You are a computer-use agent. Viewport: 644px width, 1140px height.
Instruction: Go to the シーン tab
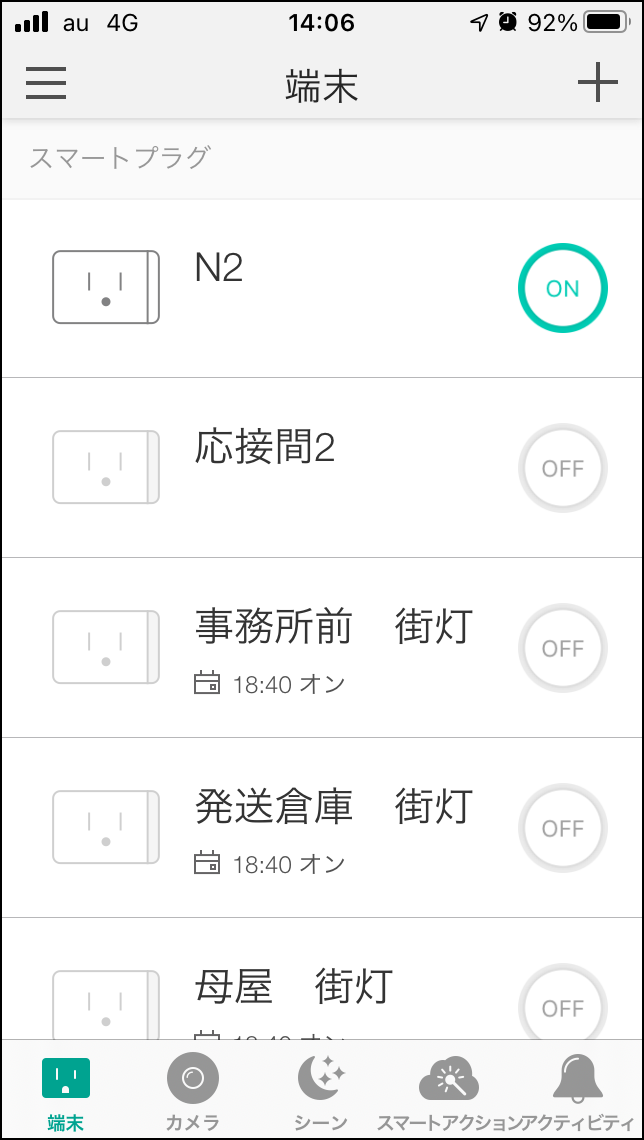pos(321,1091)
